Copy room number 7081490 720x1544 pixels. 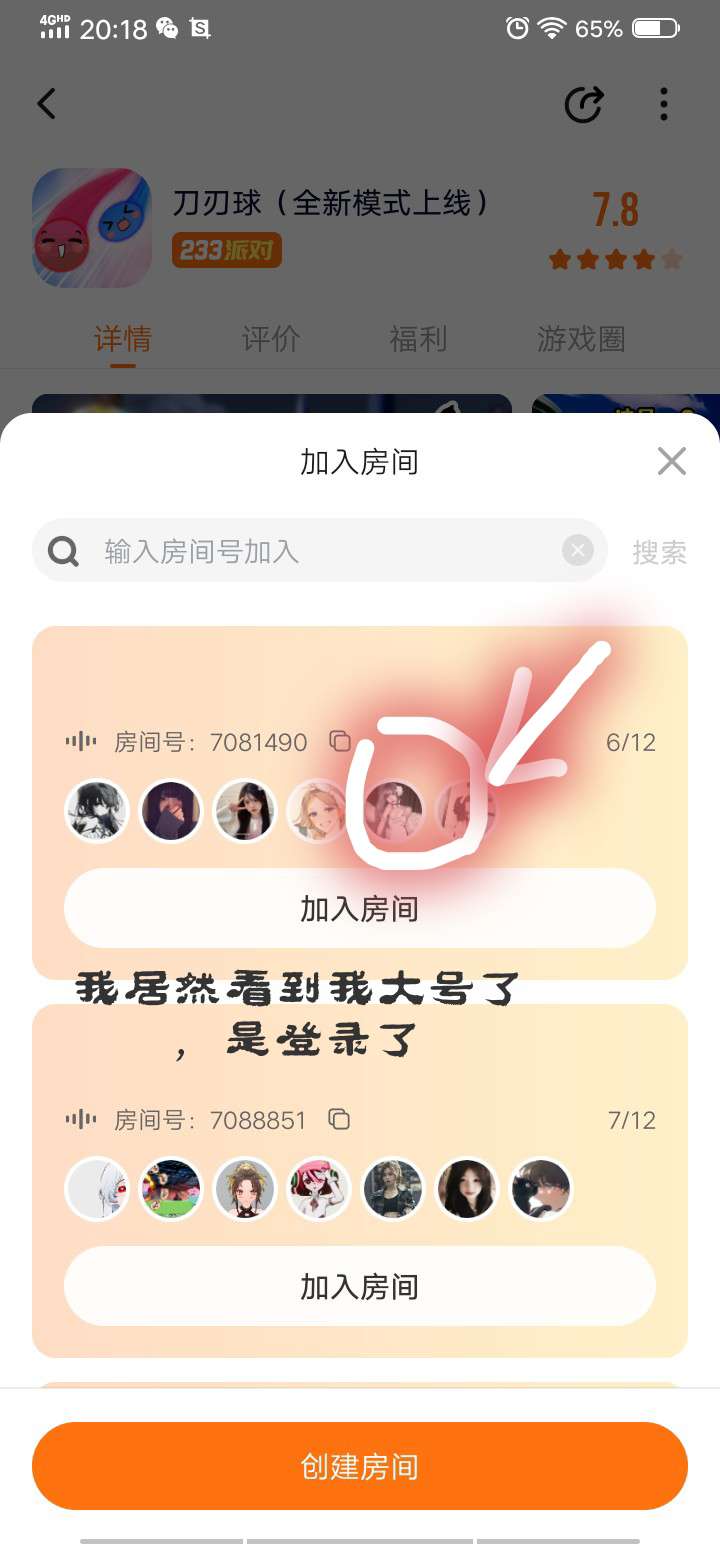(340, 741)
